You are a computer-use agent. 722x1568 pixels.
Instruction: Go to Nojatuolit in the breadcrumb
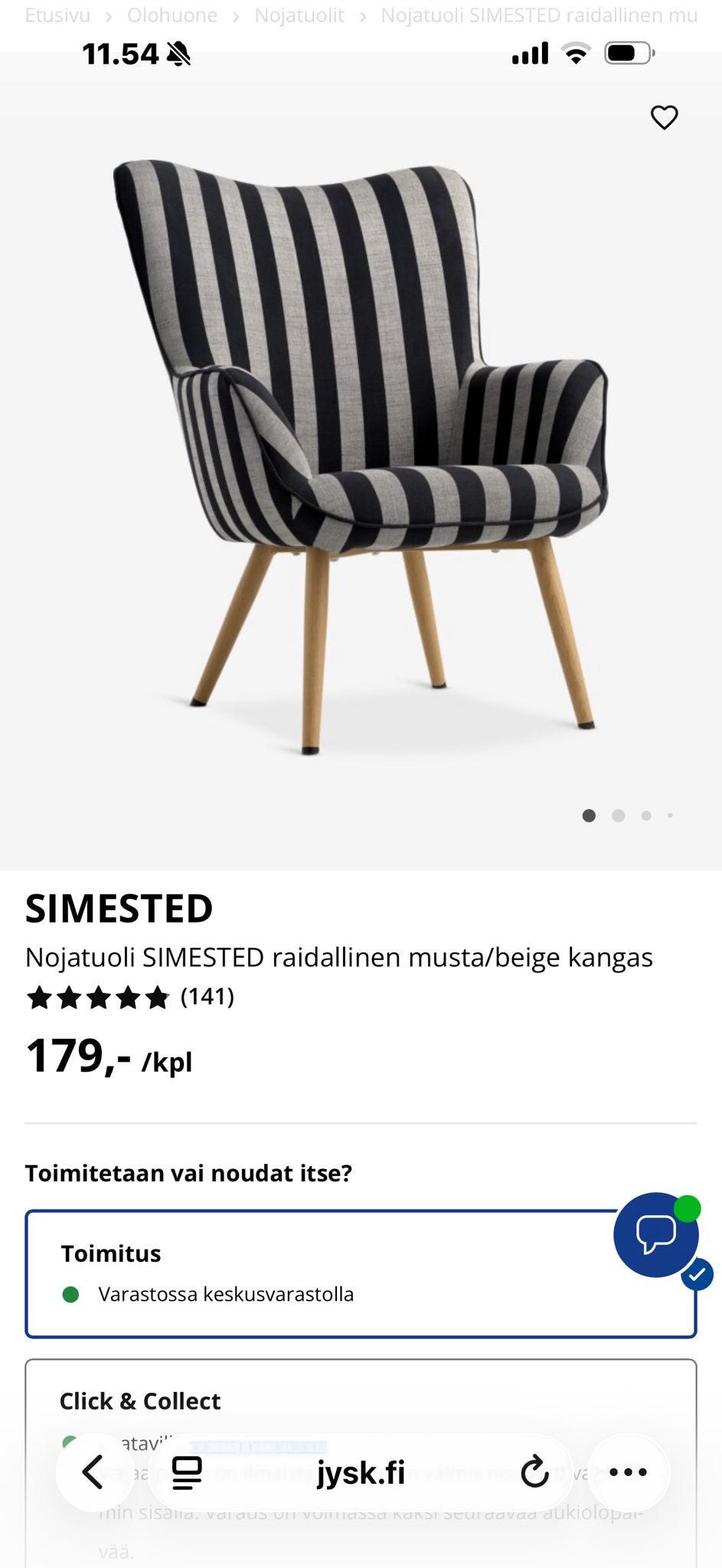tap(299, 15)
